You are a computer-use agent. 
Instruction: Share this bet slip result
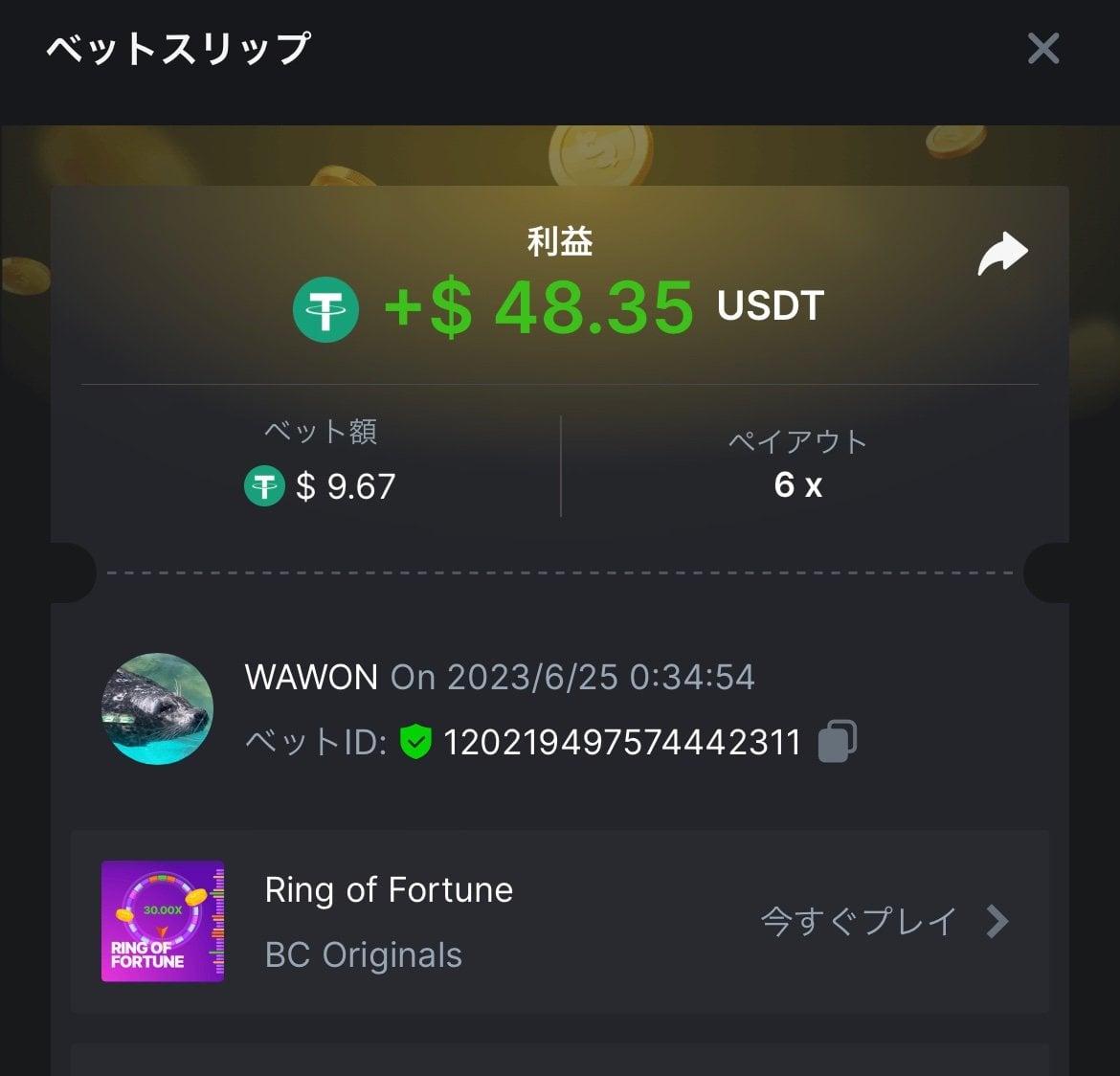1002,254
